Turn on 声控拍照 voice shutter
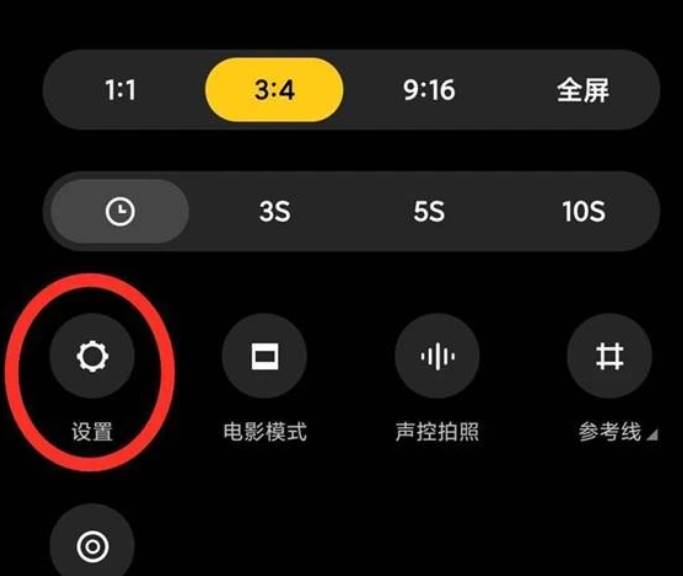Screen dimensions: 683x576 [x=437, y=356]
